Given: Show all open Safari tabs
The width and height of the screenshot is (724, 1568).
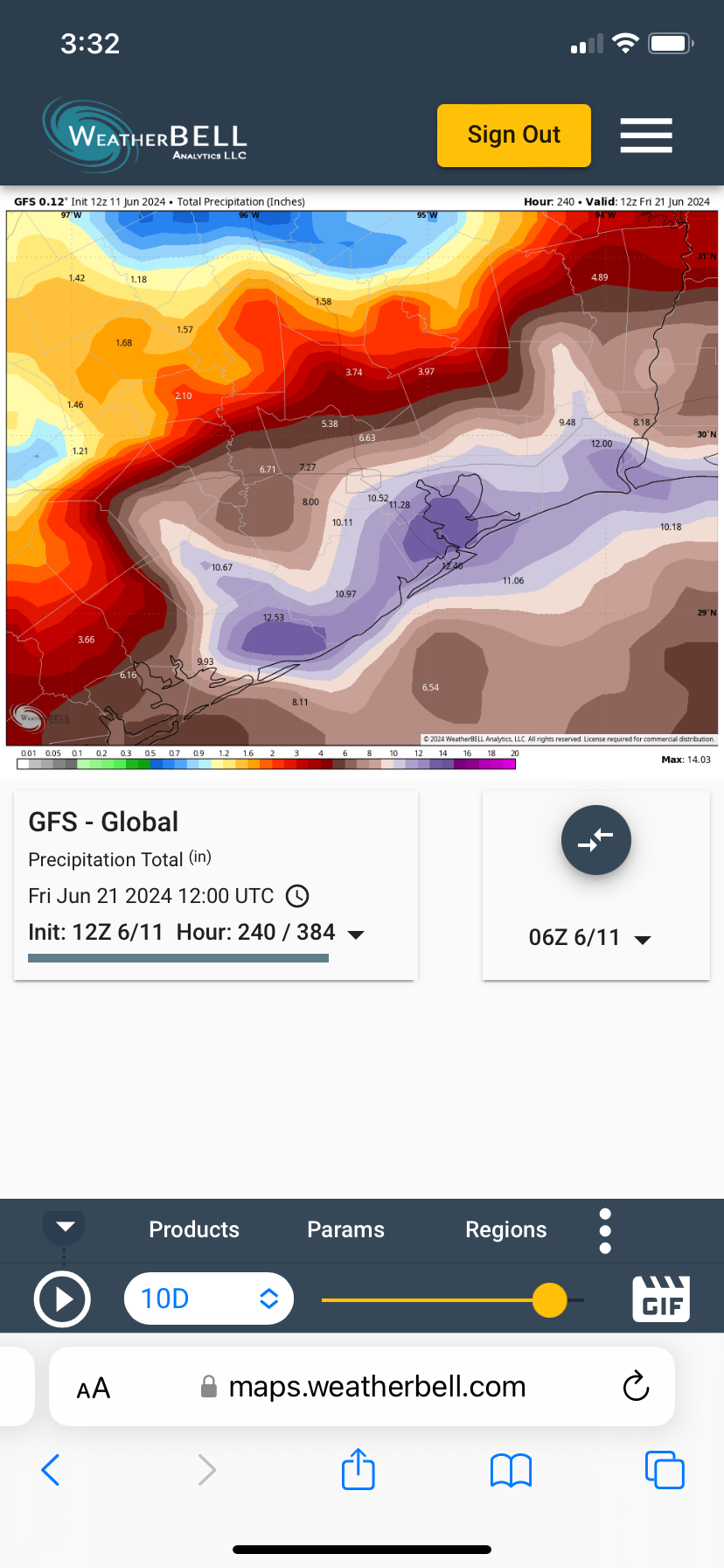Looking at the screenshot, I should 665,1470.
